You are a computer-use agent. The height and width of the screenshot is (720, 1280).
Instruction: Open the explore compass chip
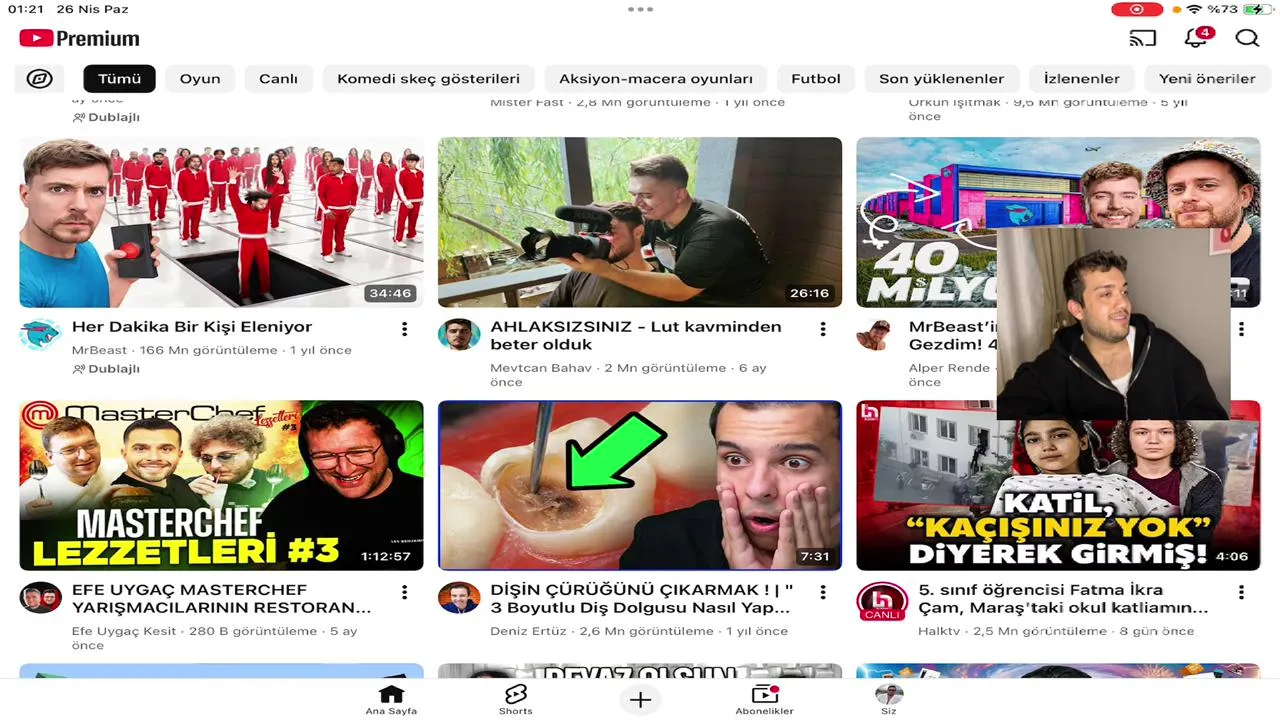coord(40,79)
